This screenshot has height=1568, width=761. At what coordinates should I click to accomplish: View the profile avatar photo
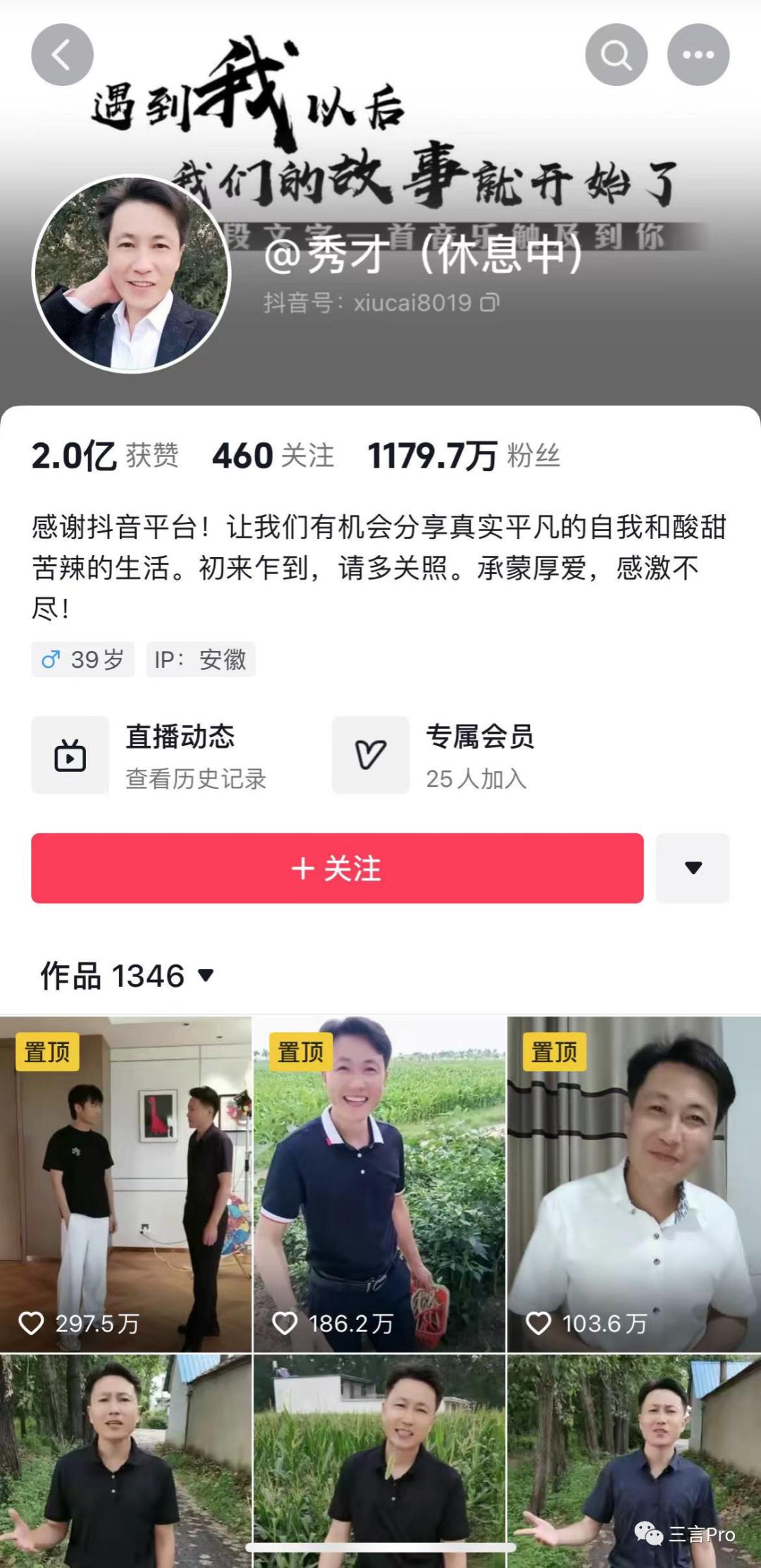coord(132,274)
